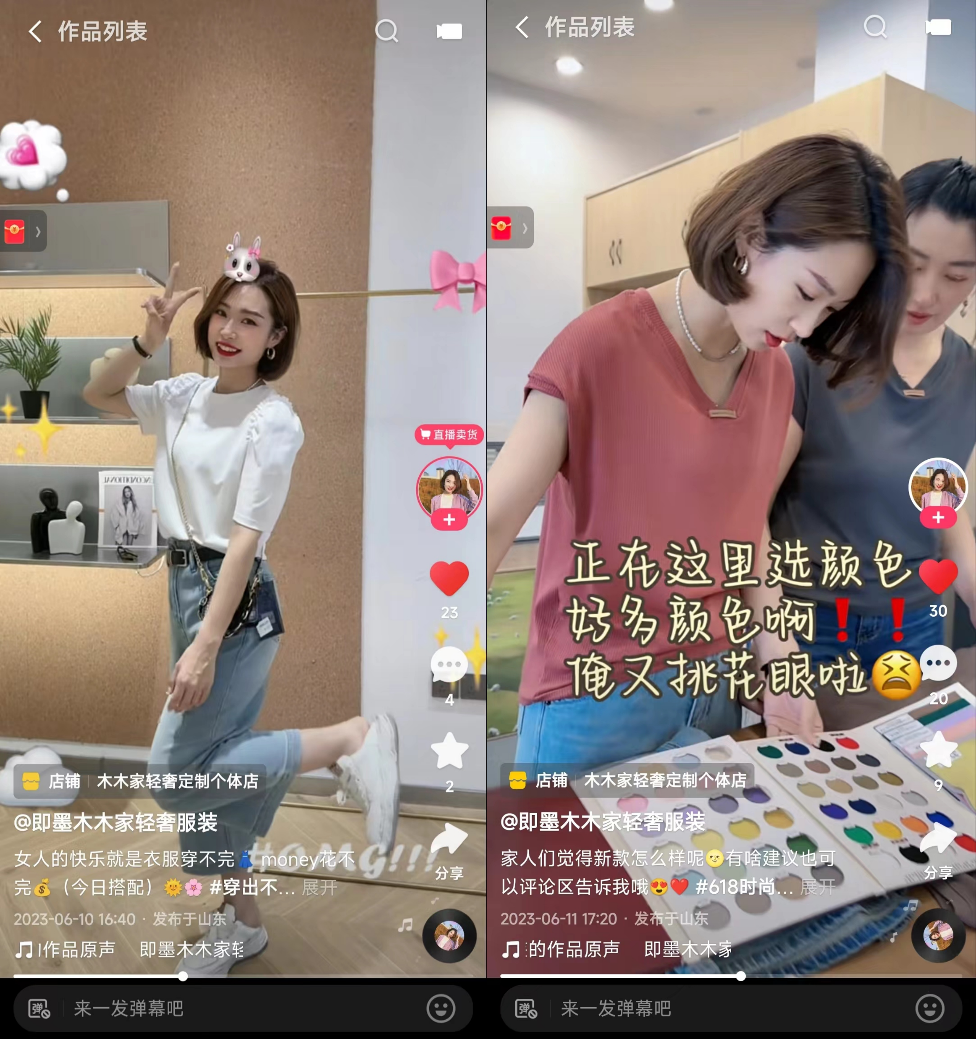Expand the caption starting with 家人们觉得新款怎么样
This screenshot has width=976, height=1039.
[817, 887]
